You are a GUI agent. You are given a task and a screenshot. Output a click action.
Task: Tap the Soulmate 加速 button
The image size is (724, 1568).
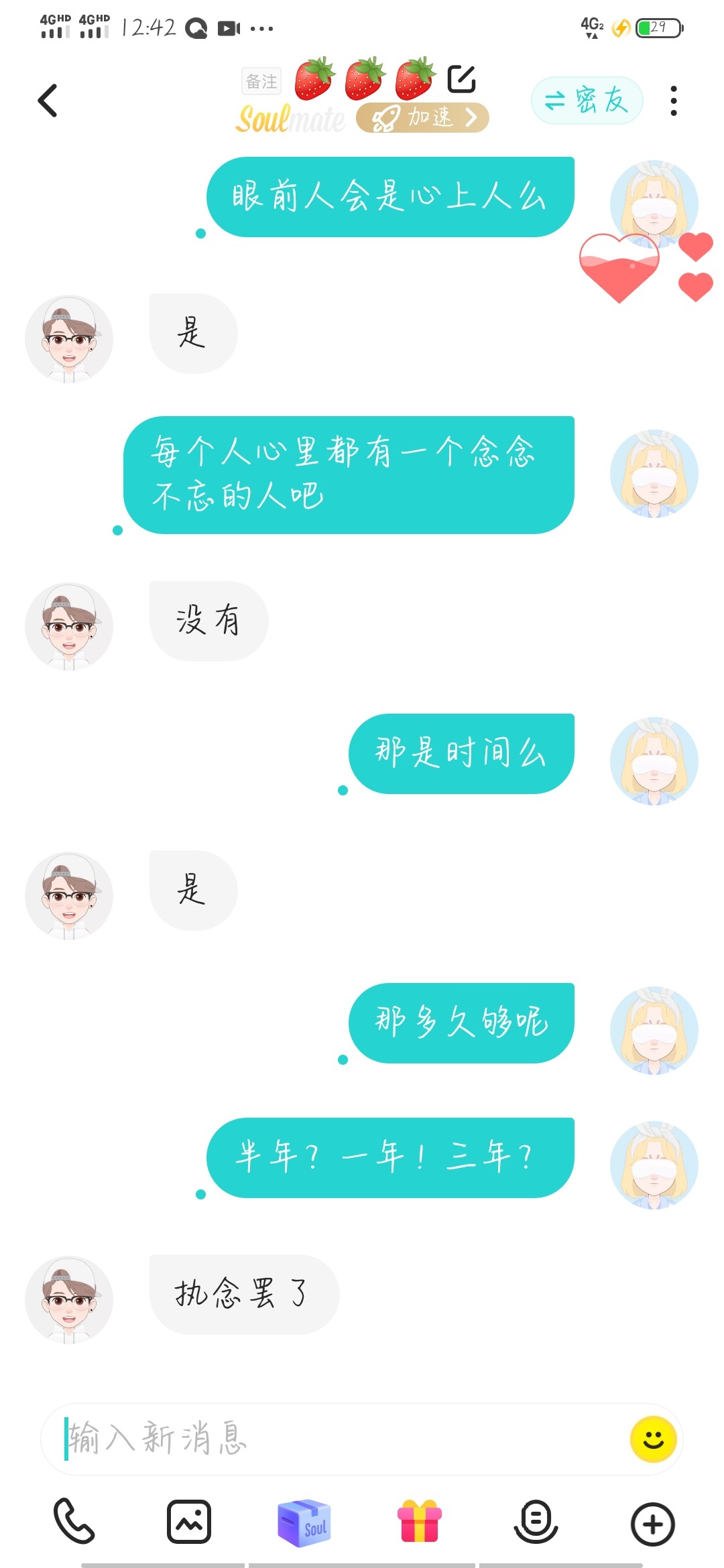pyautogui.click(x=422, y=118)
